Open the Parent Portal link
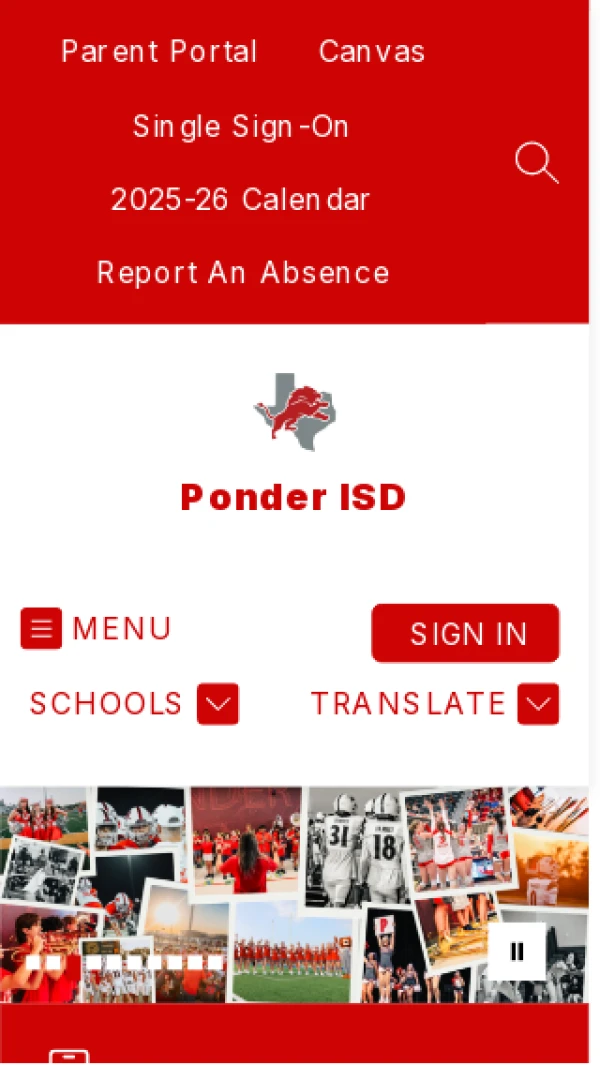 (159, 52)
